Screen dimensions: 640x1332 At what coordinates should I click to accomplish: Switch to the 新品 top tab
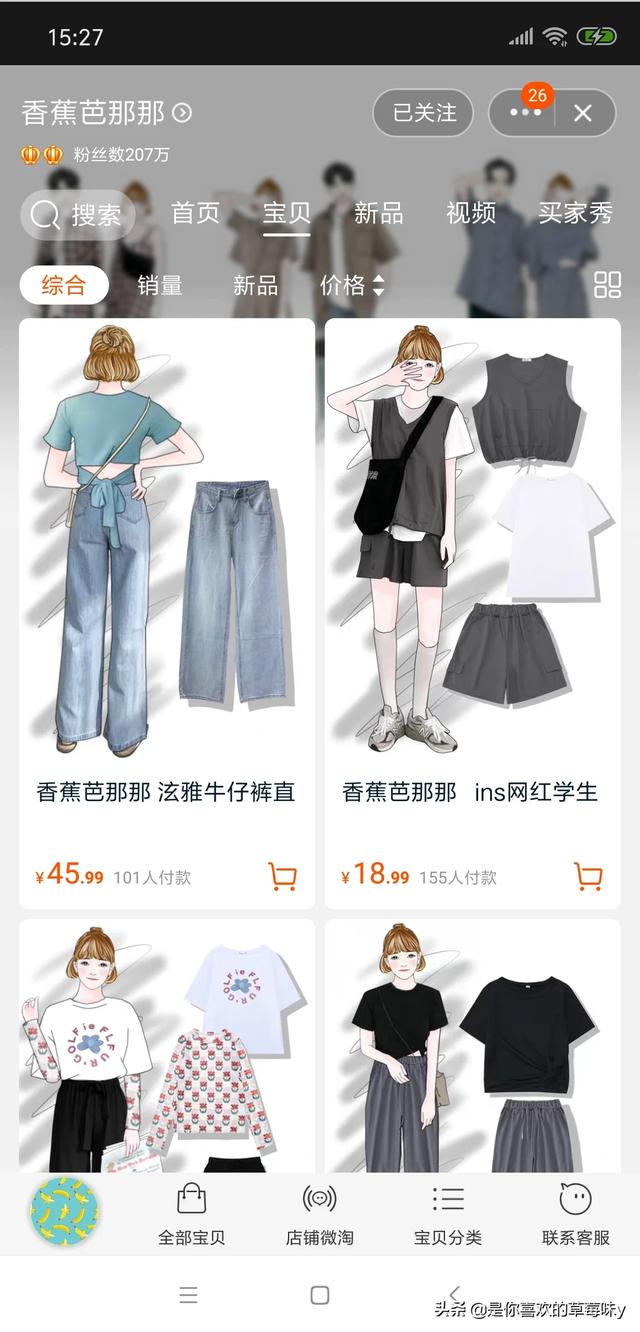(x=379, y=213)
